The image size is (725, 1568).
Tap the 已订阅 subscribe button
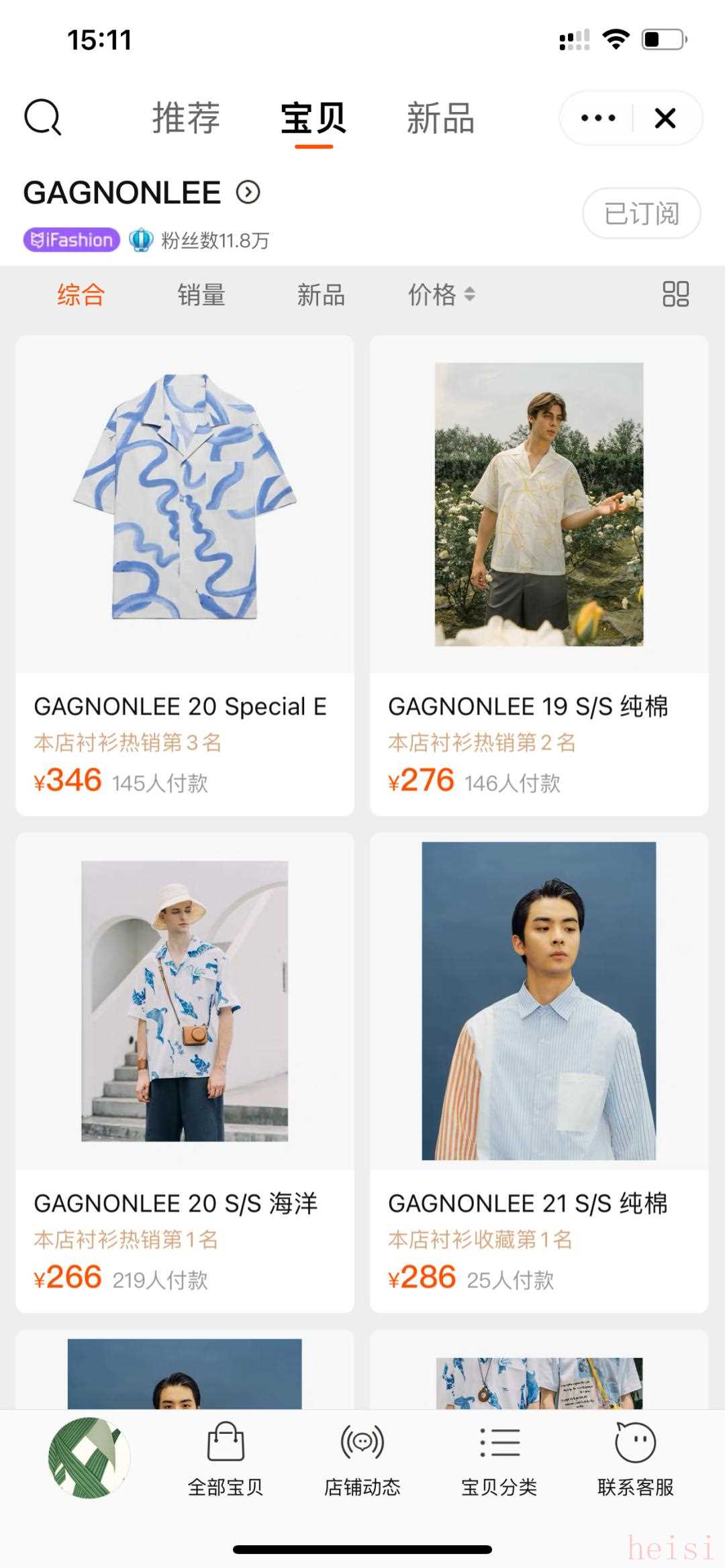[641, 213]
